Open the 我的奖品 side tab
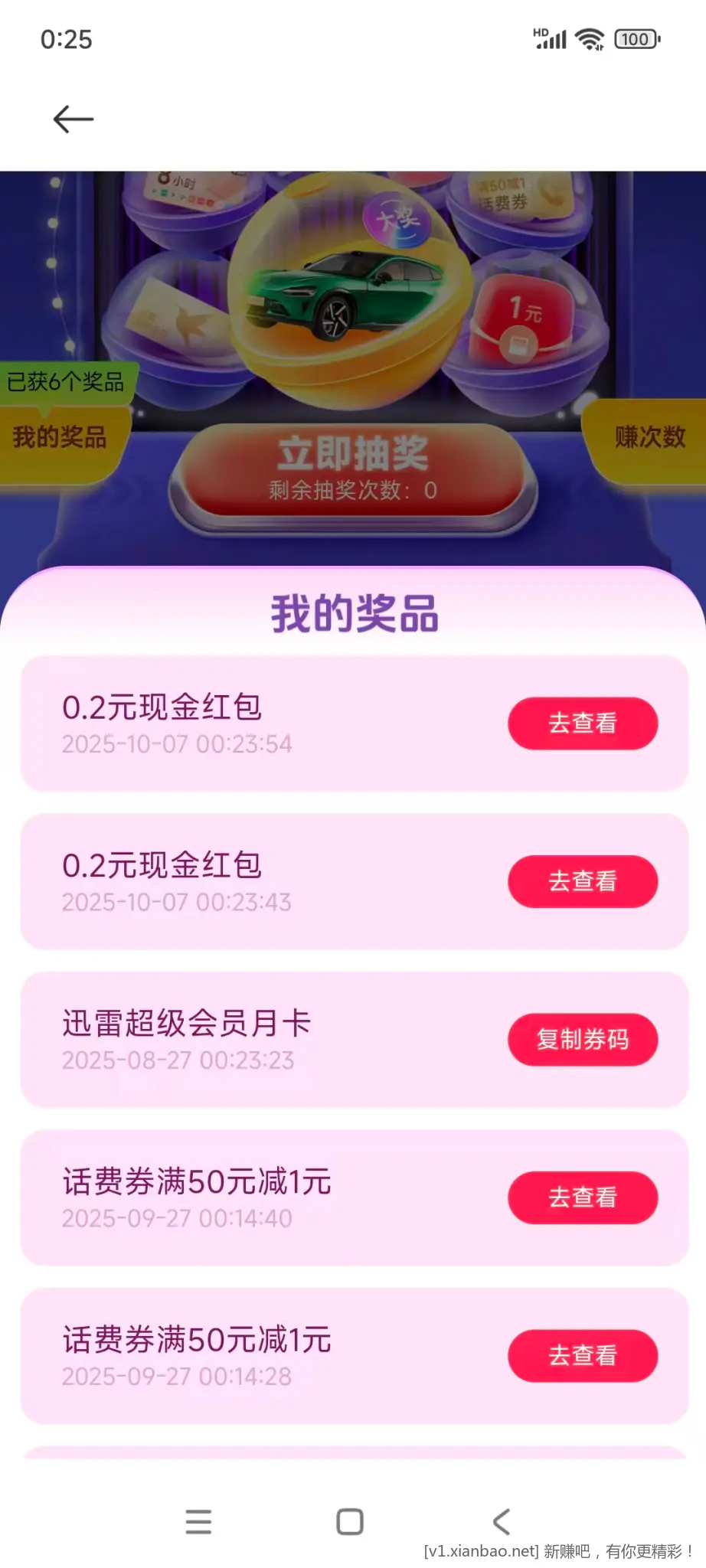This screenshot has height=1568, width=706. pyautogui.click(x=60, y=438)
